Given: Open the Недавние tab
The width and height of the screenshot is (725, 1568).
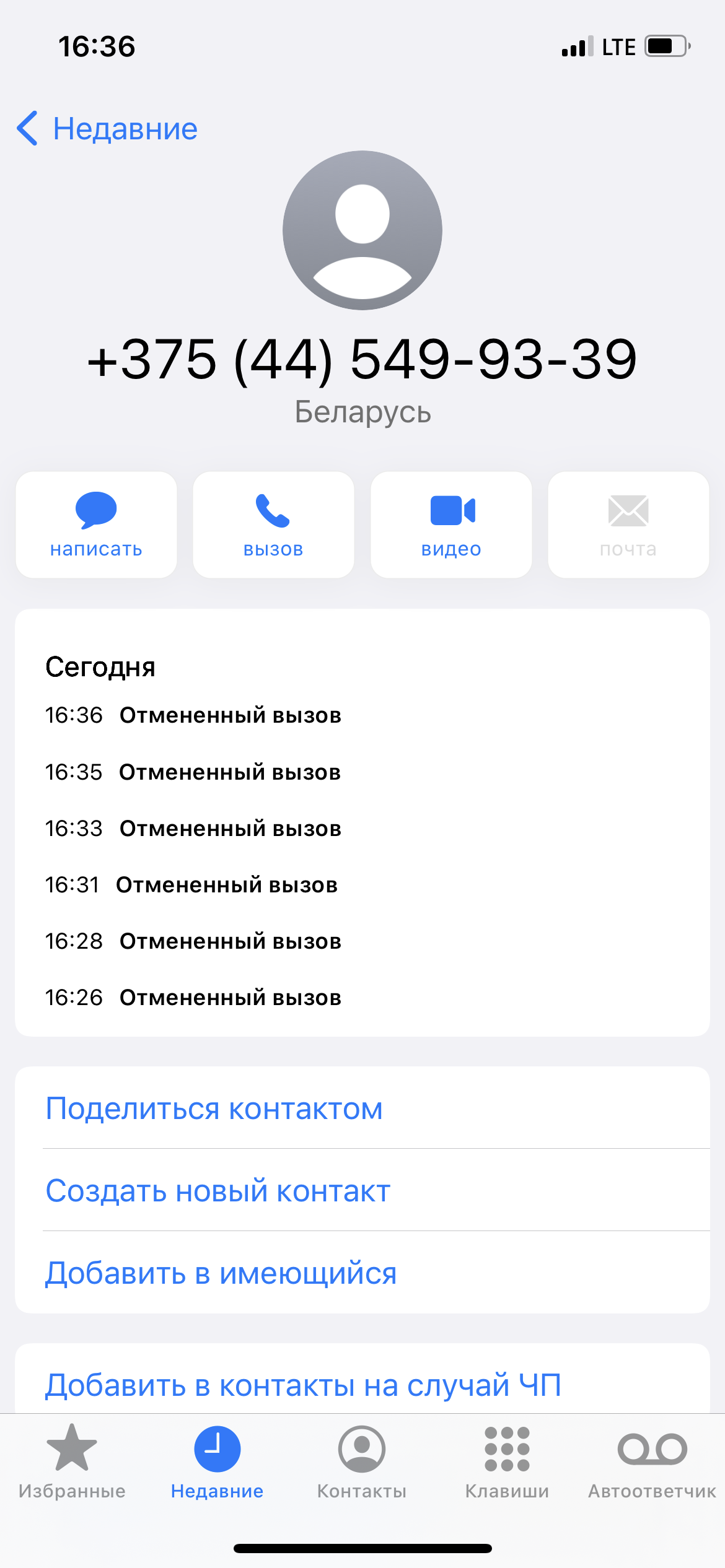Looking at the screenshot, I should pyautogui.click(x=217, y=1460).
